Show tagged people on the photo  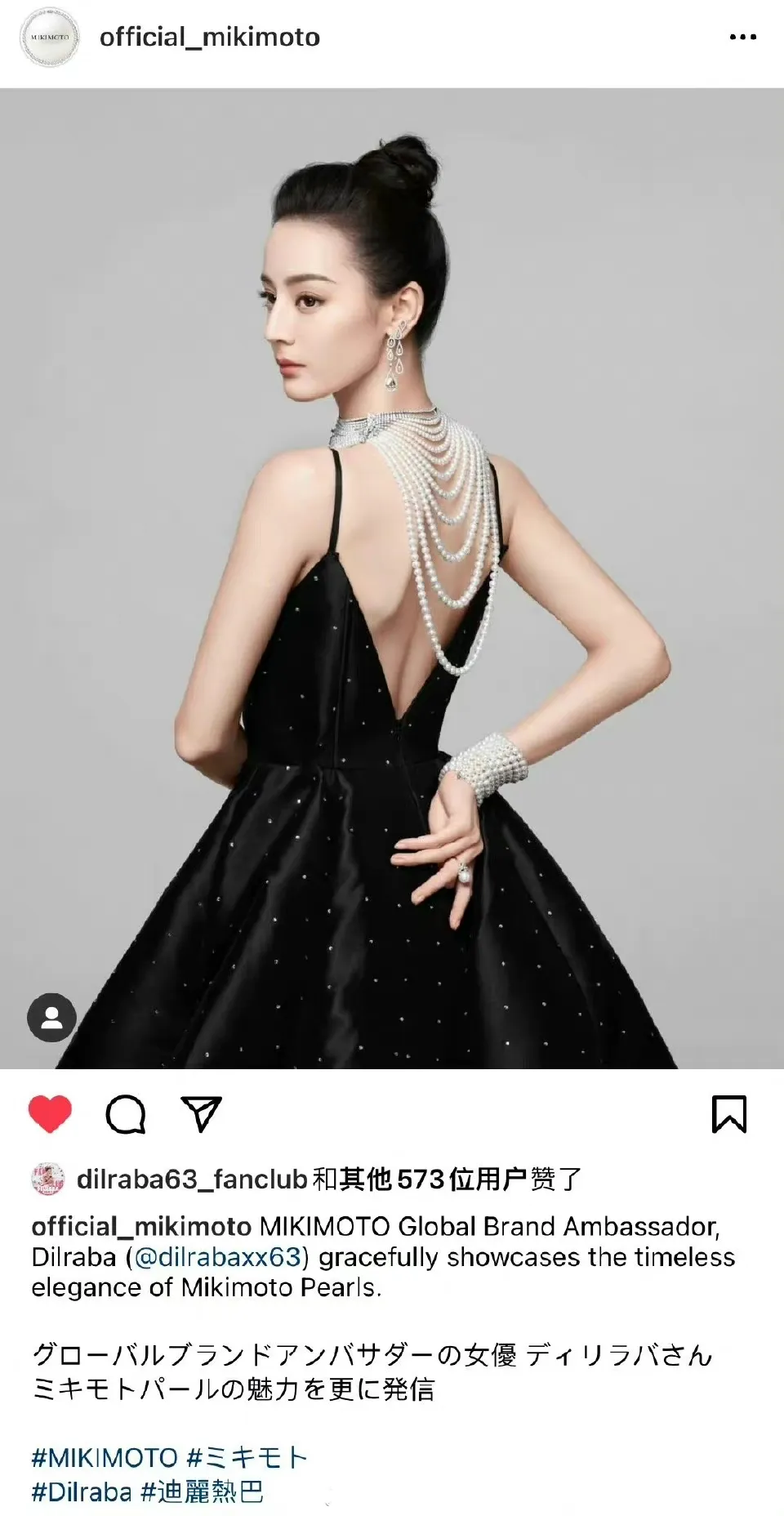52,1017
